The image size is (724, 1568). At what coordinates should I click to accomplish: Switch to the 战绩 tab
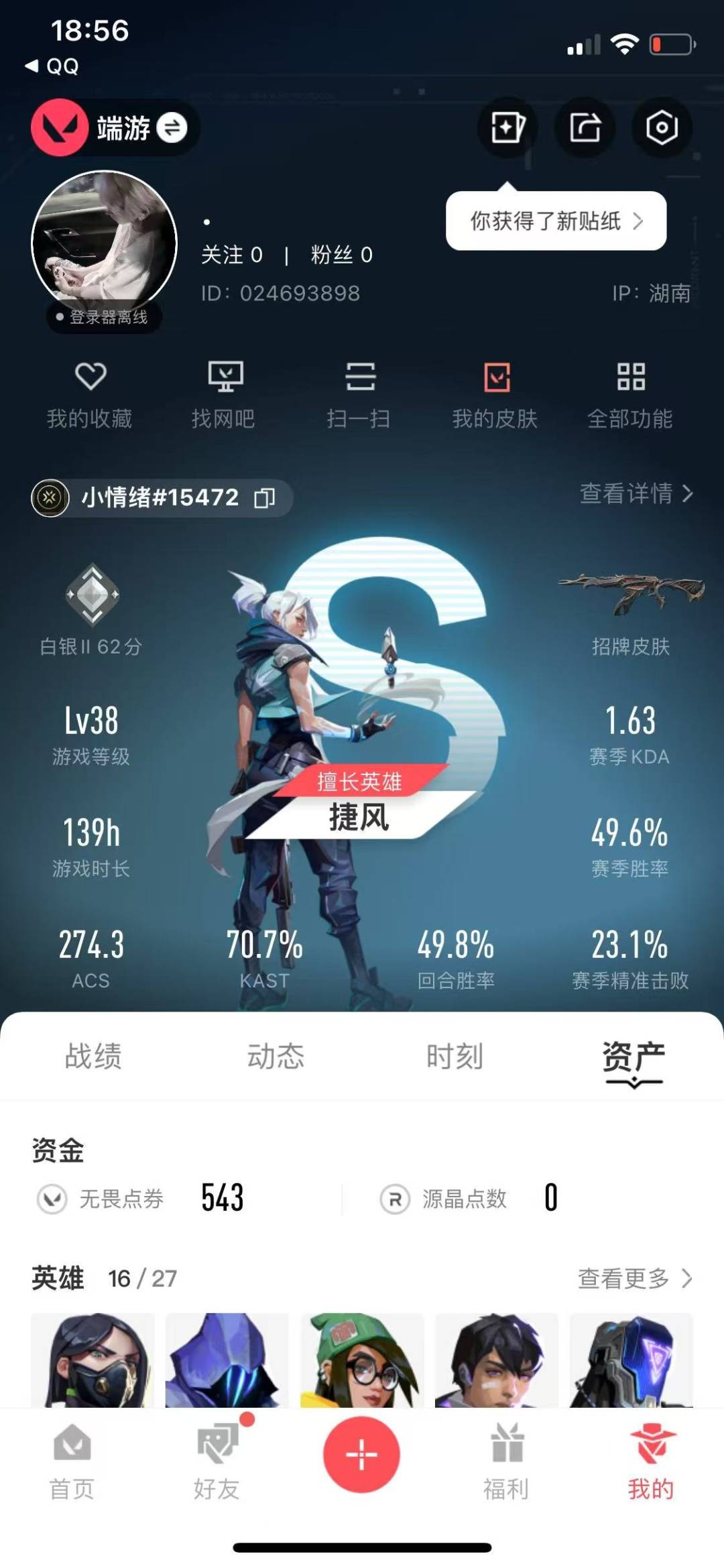tap(93, 1056)
